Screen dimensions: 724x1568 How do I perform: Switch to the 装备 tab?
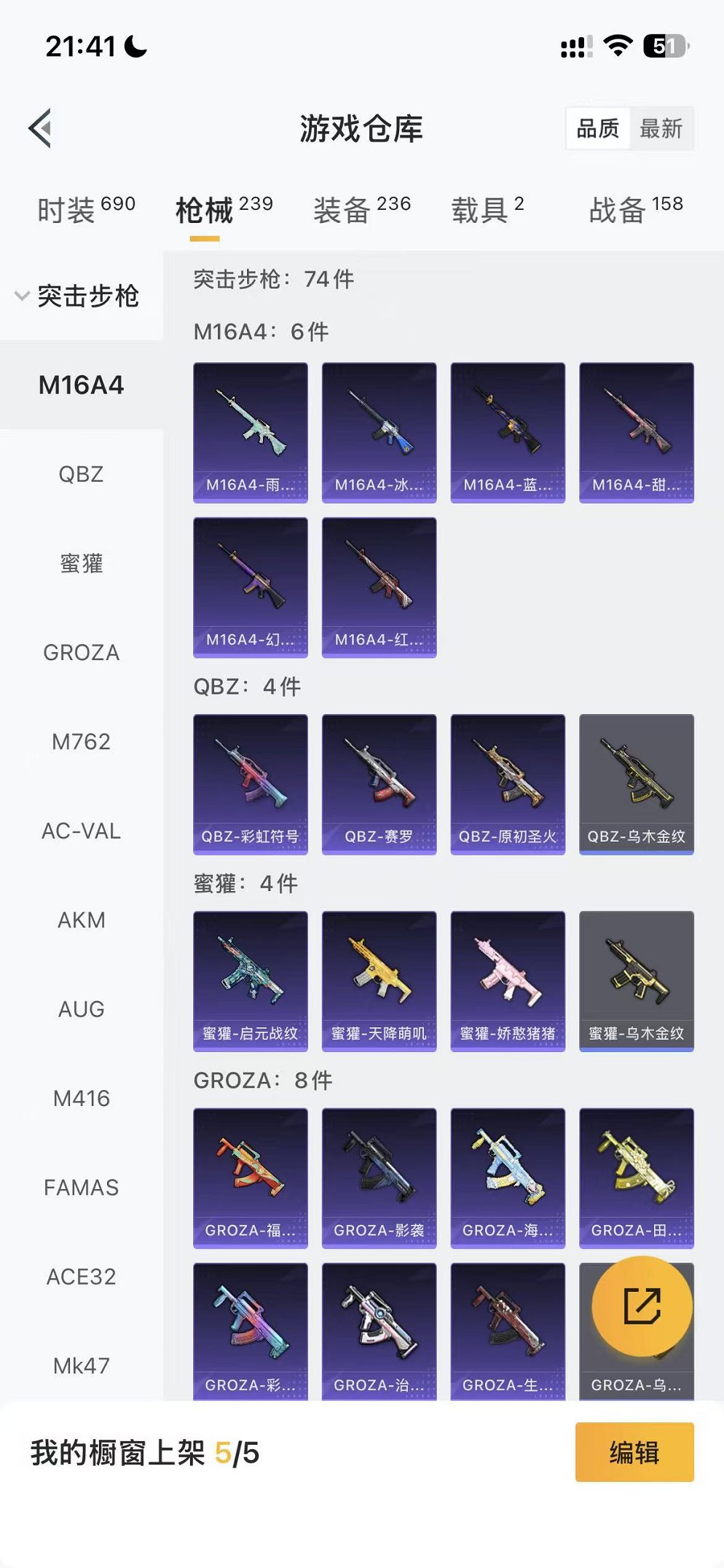[x=362, y=210]
